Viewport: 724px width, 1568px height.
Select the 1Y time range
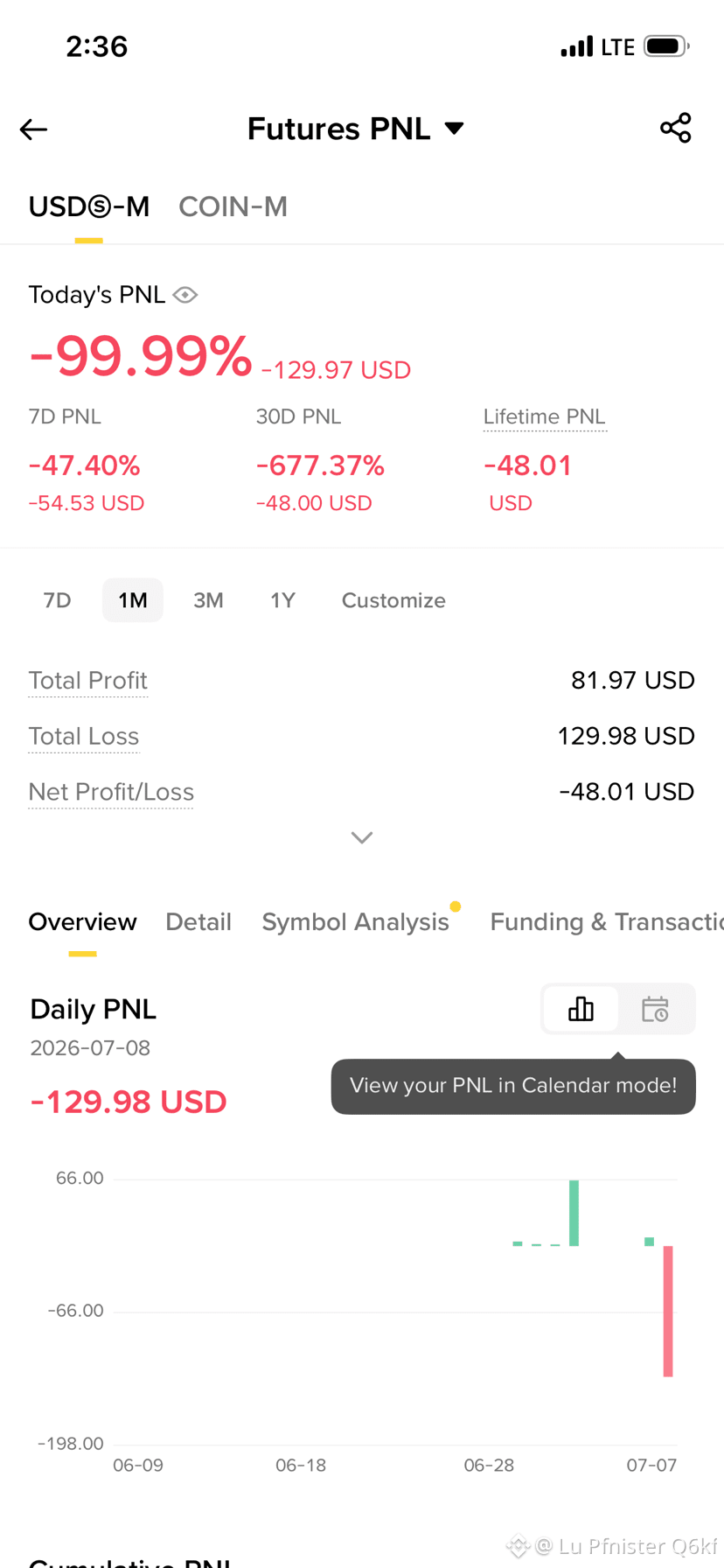click(x=282, y=600)
